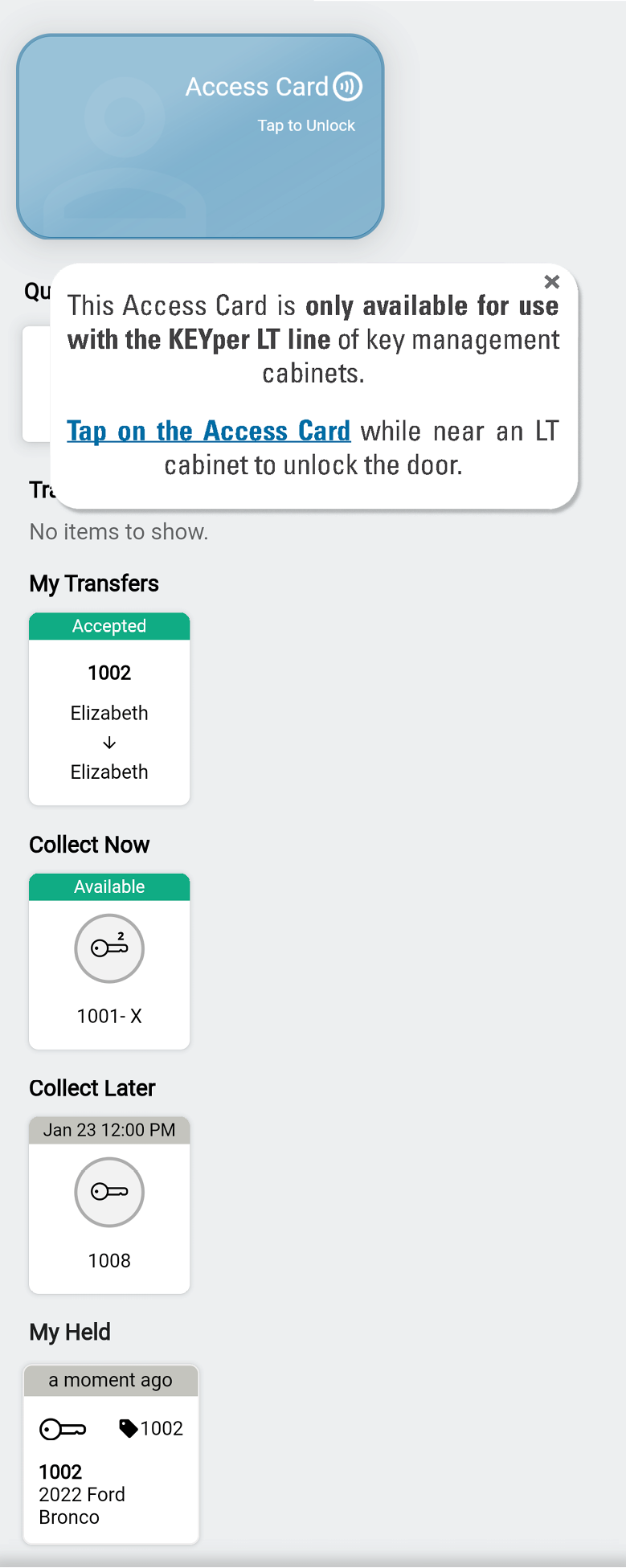Open the accepted transfer 1002 card

109,709
